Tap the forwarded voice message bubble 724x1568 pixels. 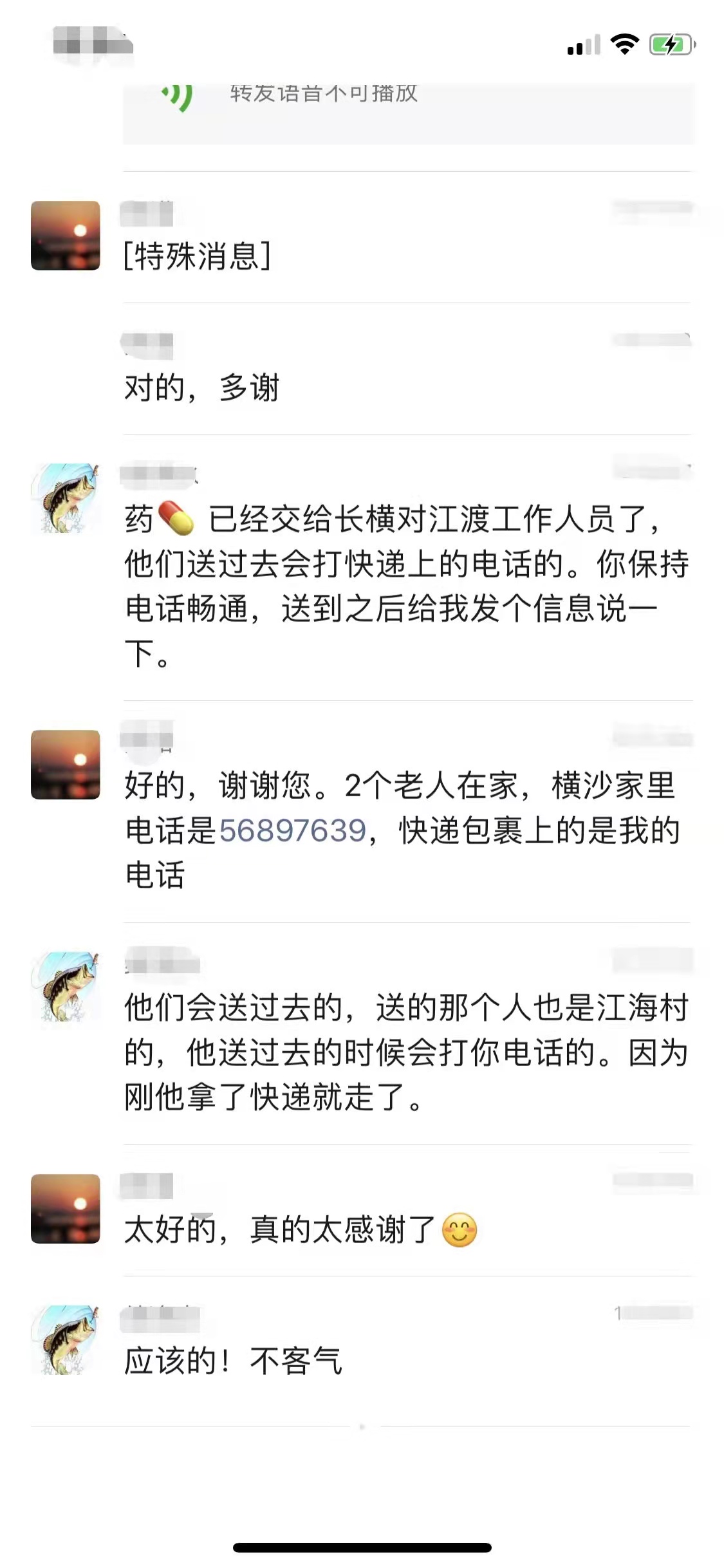coord(408,111)
